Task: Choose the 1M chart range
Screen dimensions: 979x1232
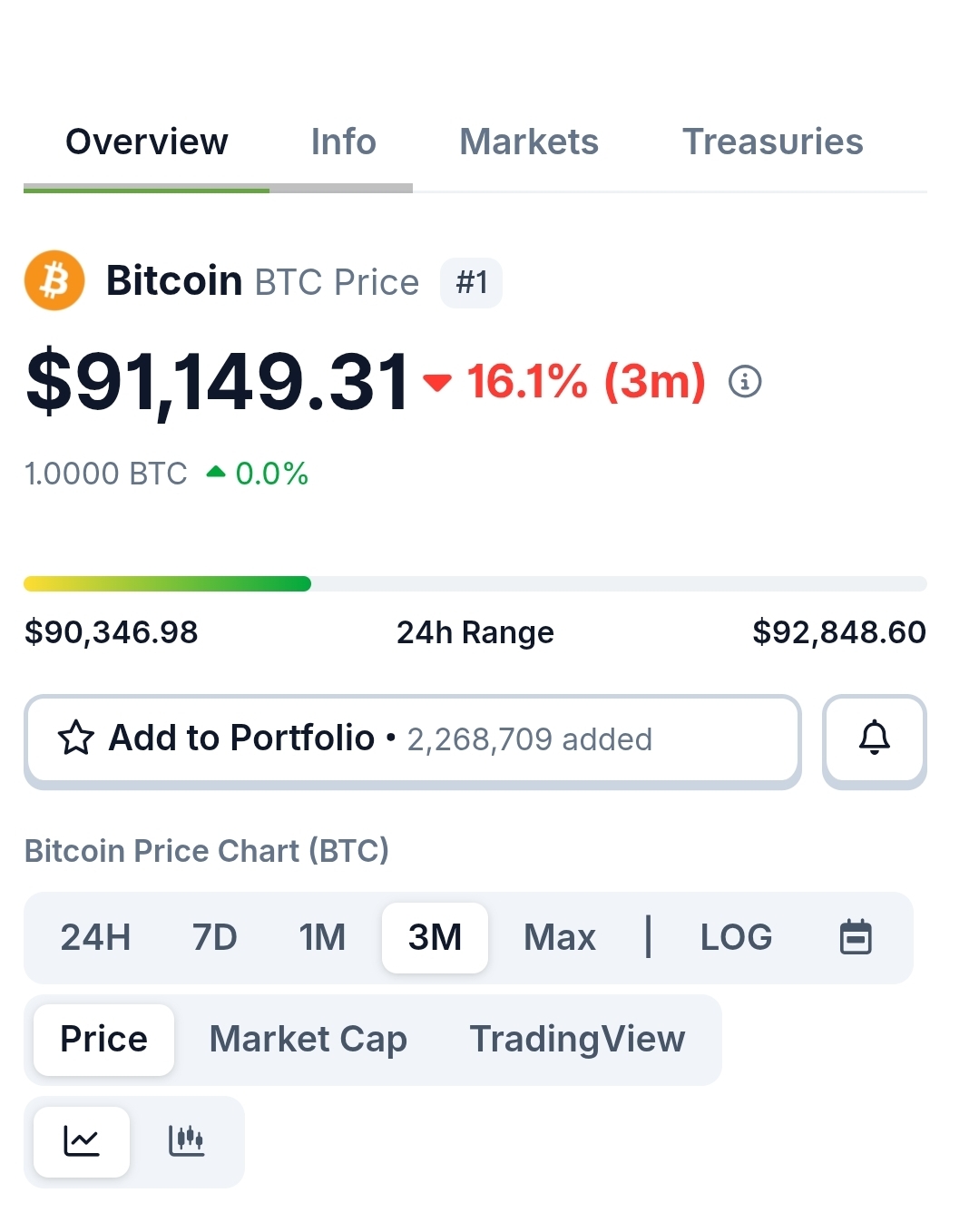Action: pyautogui.click(x=322, y=937)
